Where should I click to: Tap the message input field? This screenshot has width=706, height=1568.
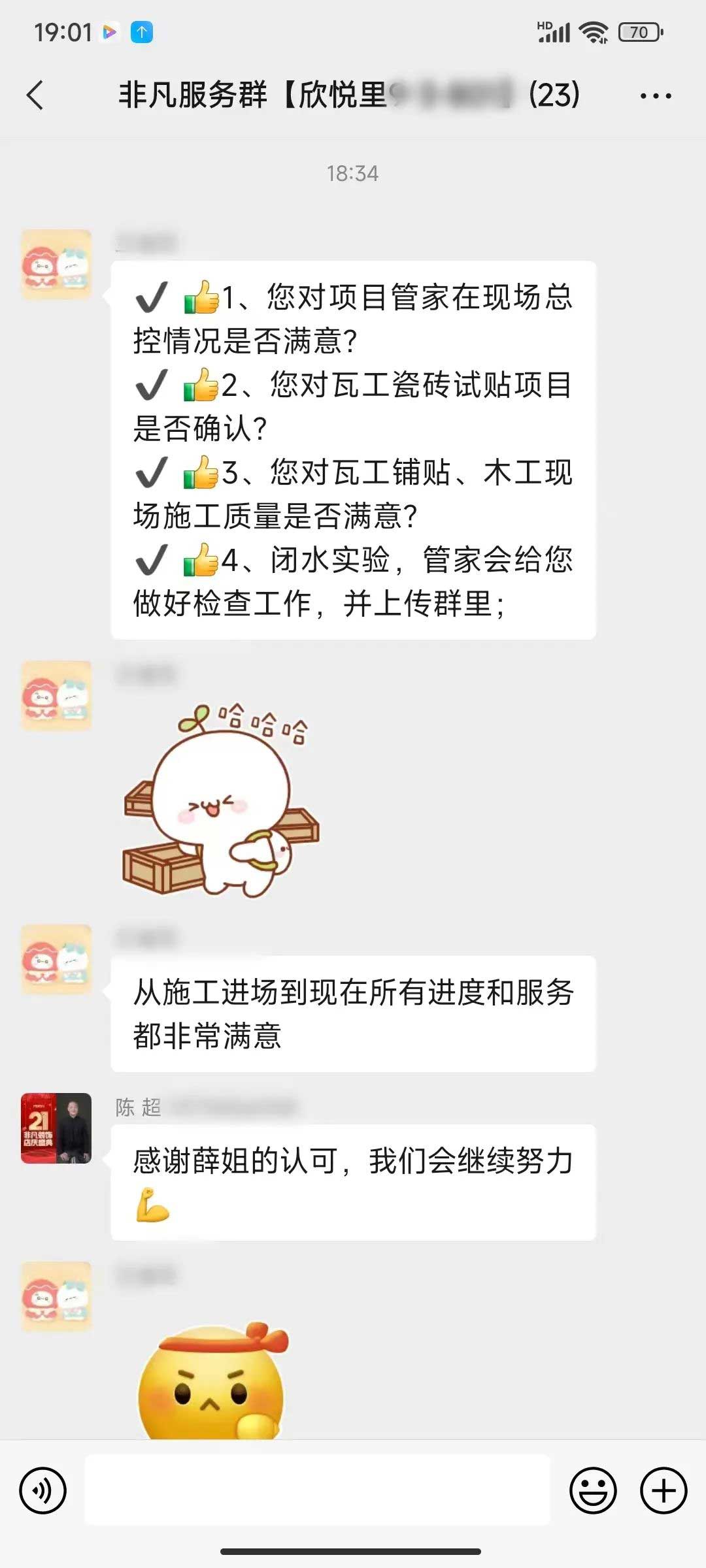318,1491
